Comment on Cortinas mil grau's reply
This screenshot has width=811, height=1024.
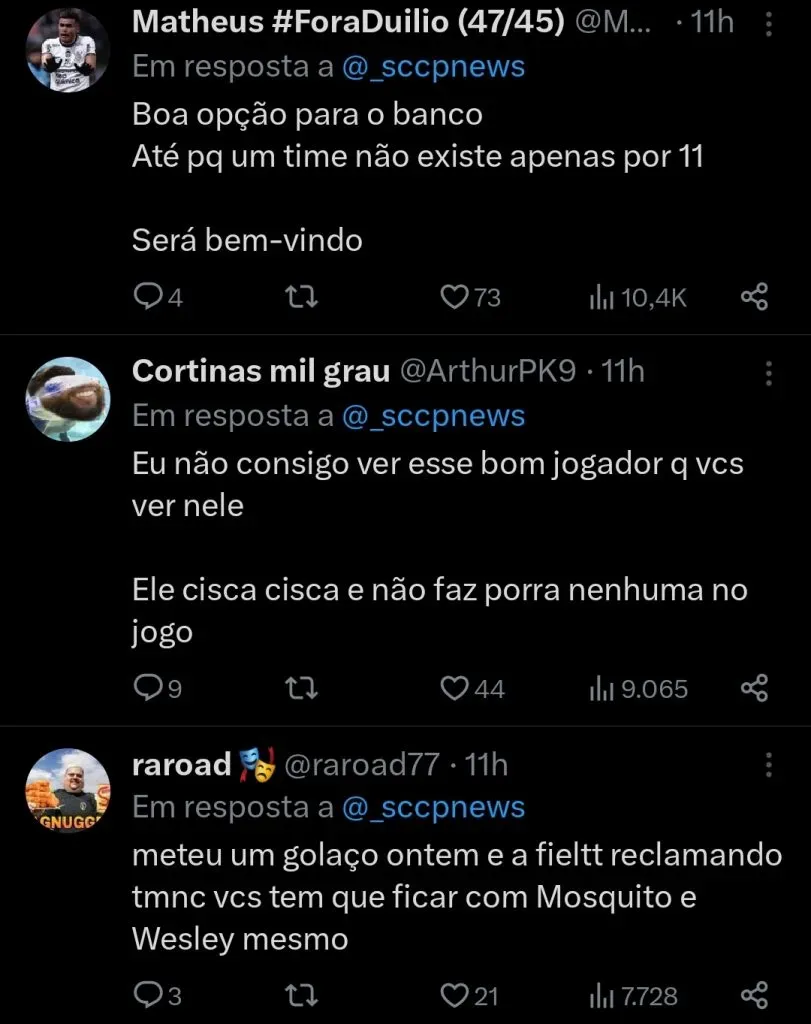coord(149,688)
